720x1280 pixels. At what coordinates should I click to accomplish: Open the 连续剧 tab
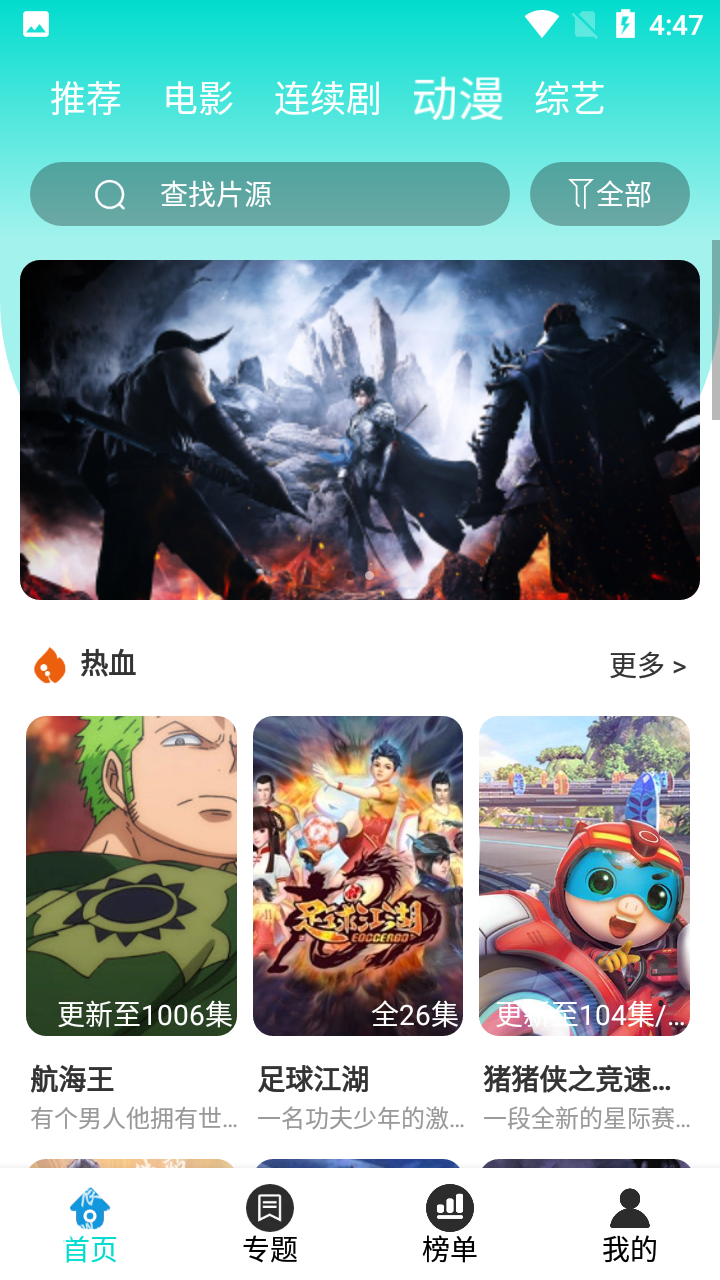pos(327,99)
